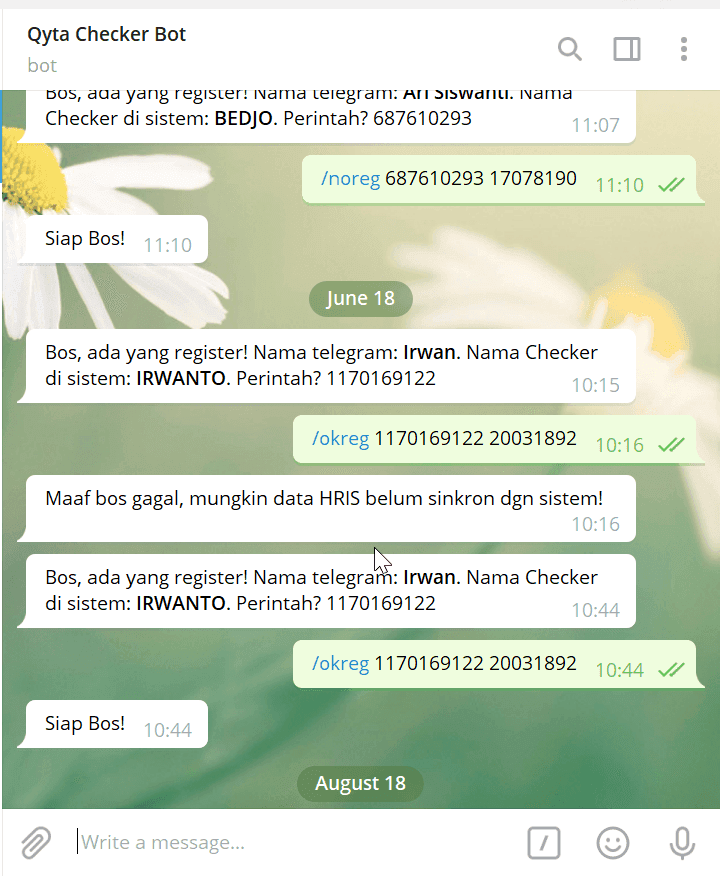This screenshot has width=720, height=876.
Task: Tap the microphone to record voice
Action: pos(682,843)
